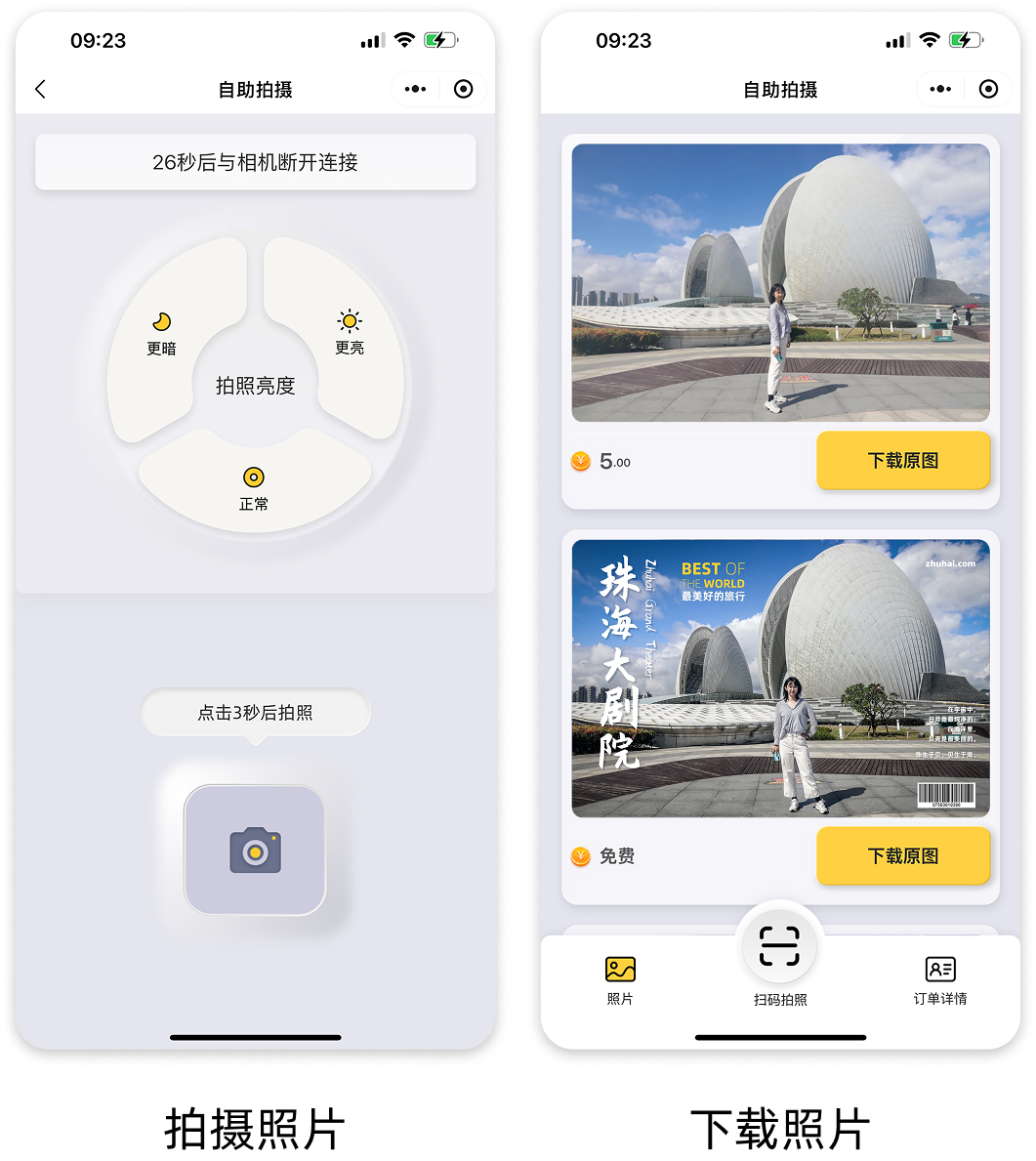Click the coin icon beside the 免费 label
1036x1161 pixels.
click(x=582, y=855)
